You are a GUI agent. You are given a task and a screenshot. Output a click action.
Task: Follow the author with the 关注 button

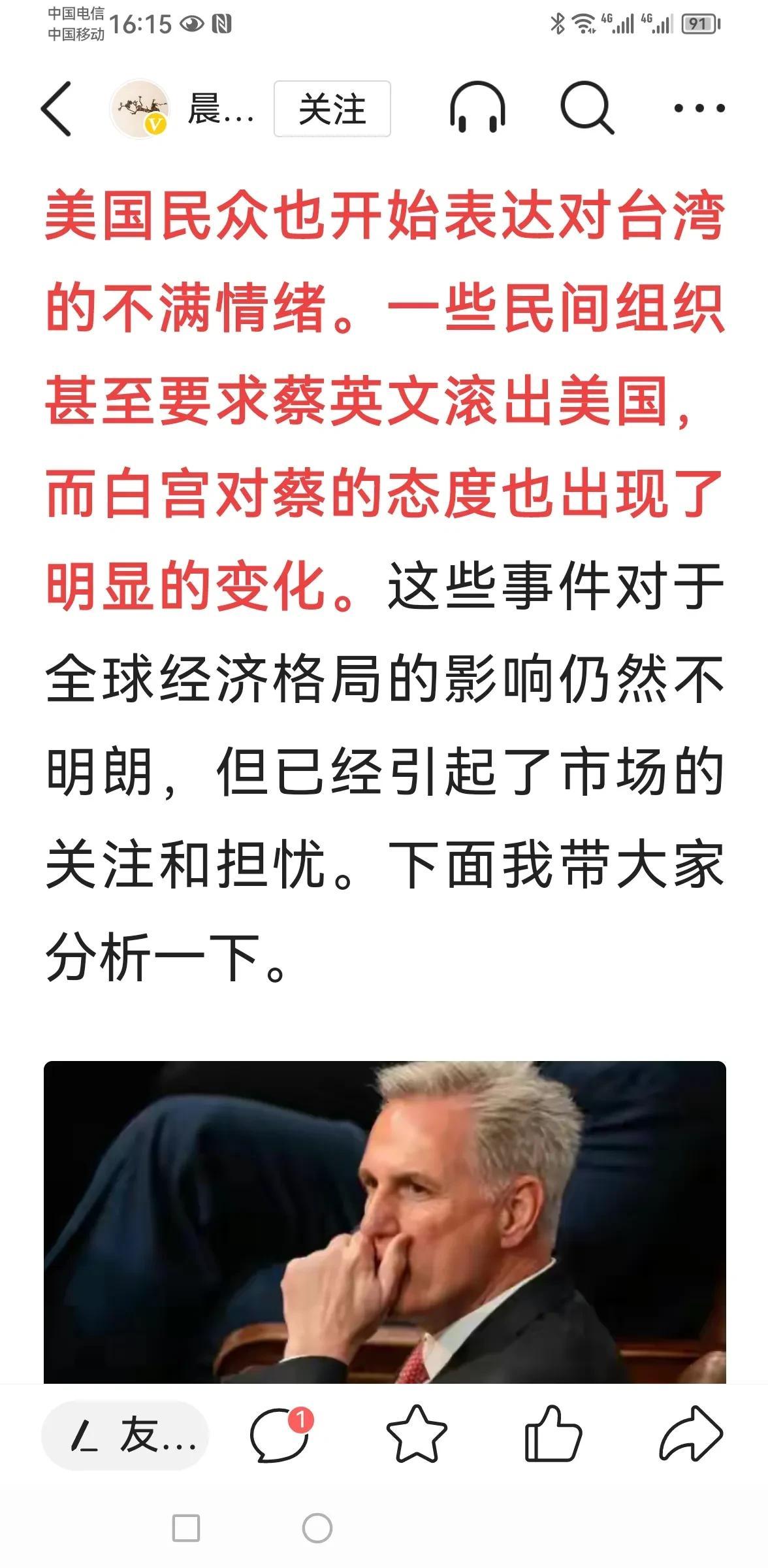click(x=332, y=108)
